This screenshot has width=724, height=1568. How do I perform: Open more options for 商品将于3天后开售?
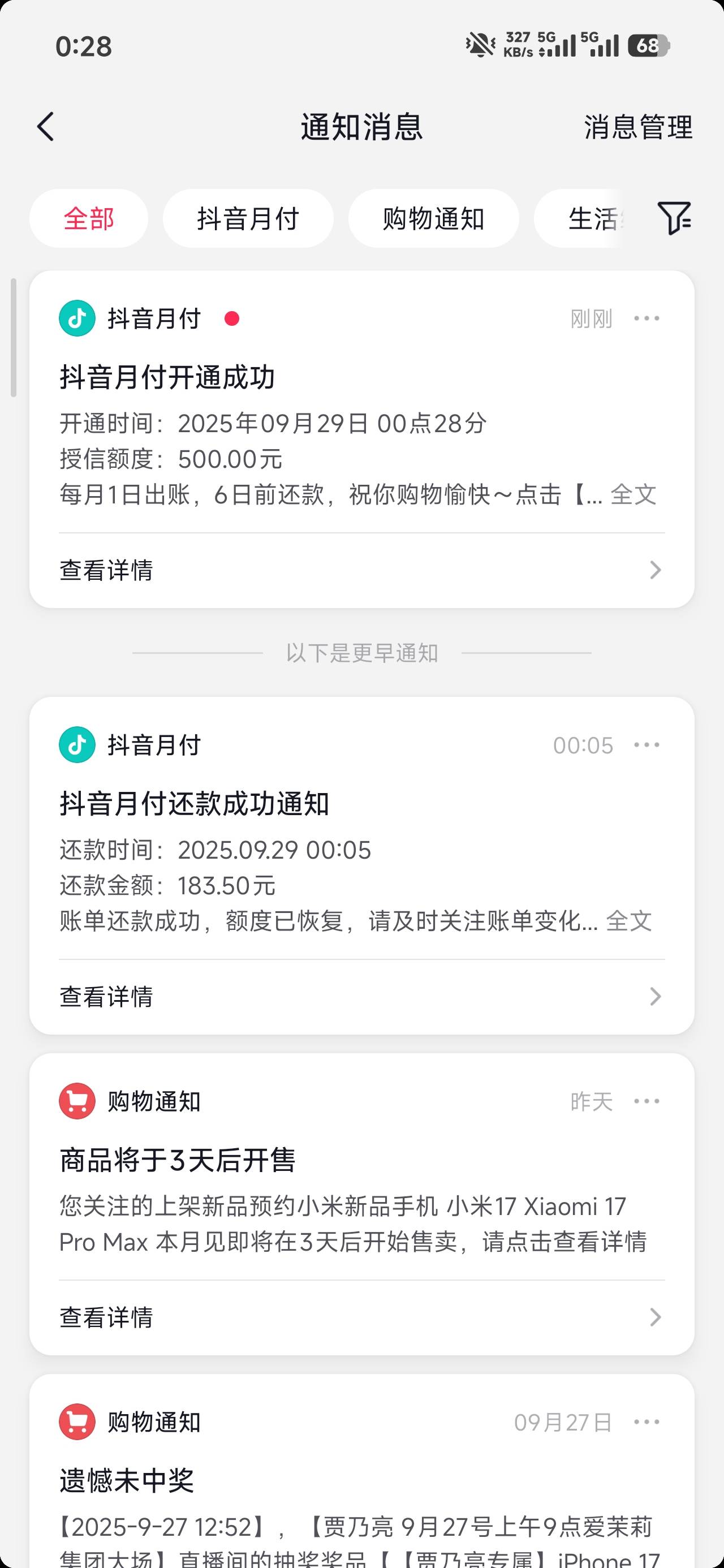coord(647,1101)
